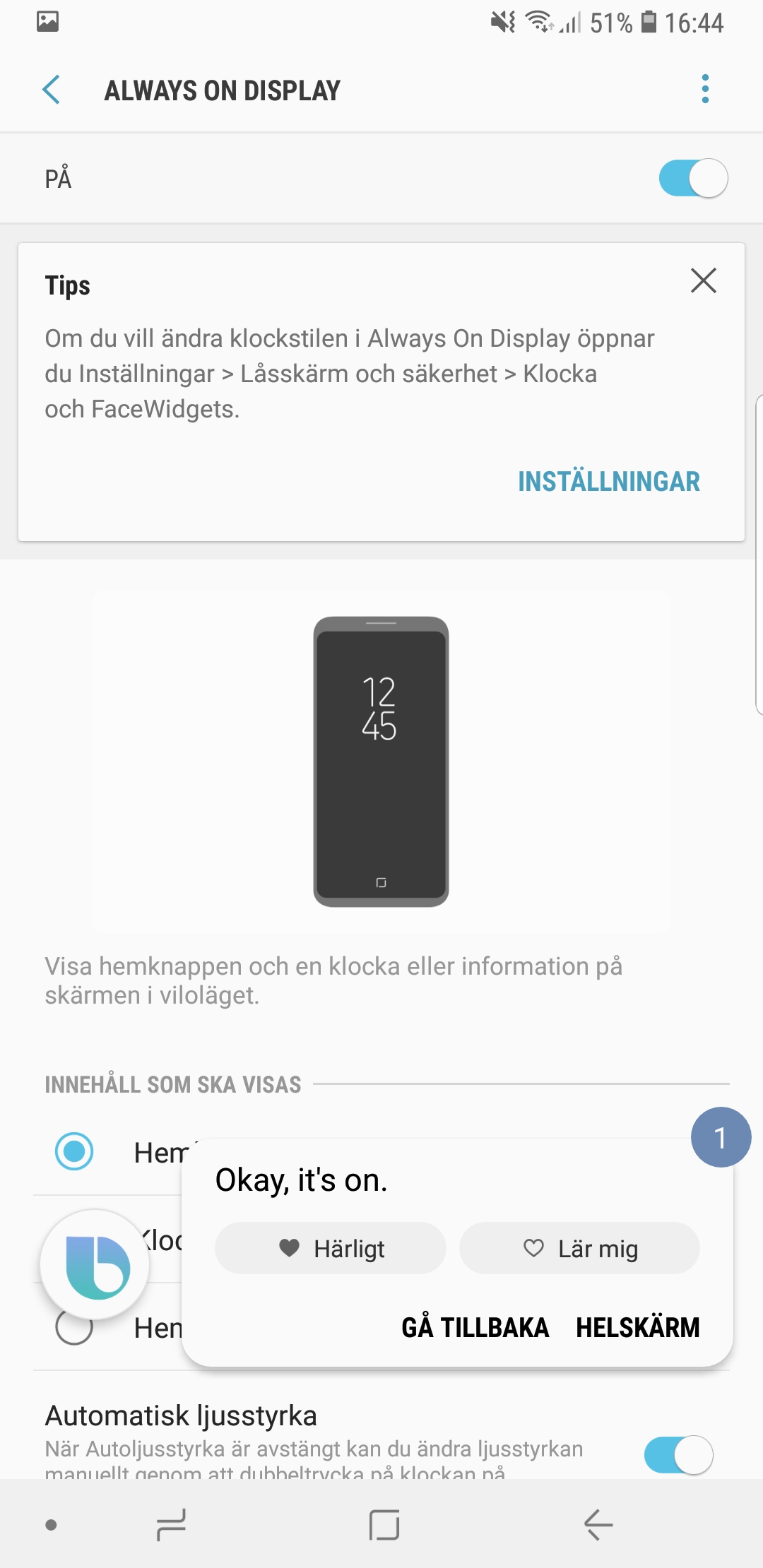Go back from Always On Display

point(51,90)
